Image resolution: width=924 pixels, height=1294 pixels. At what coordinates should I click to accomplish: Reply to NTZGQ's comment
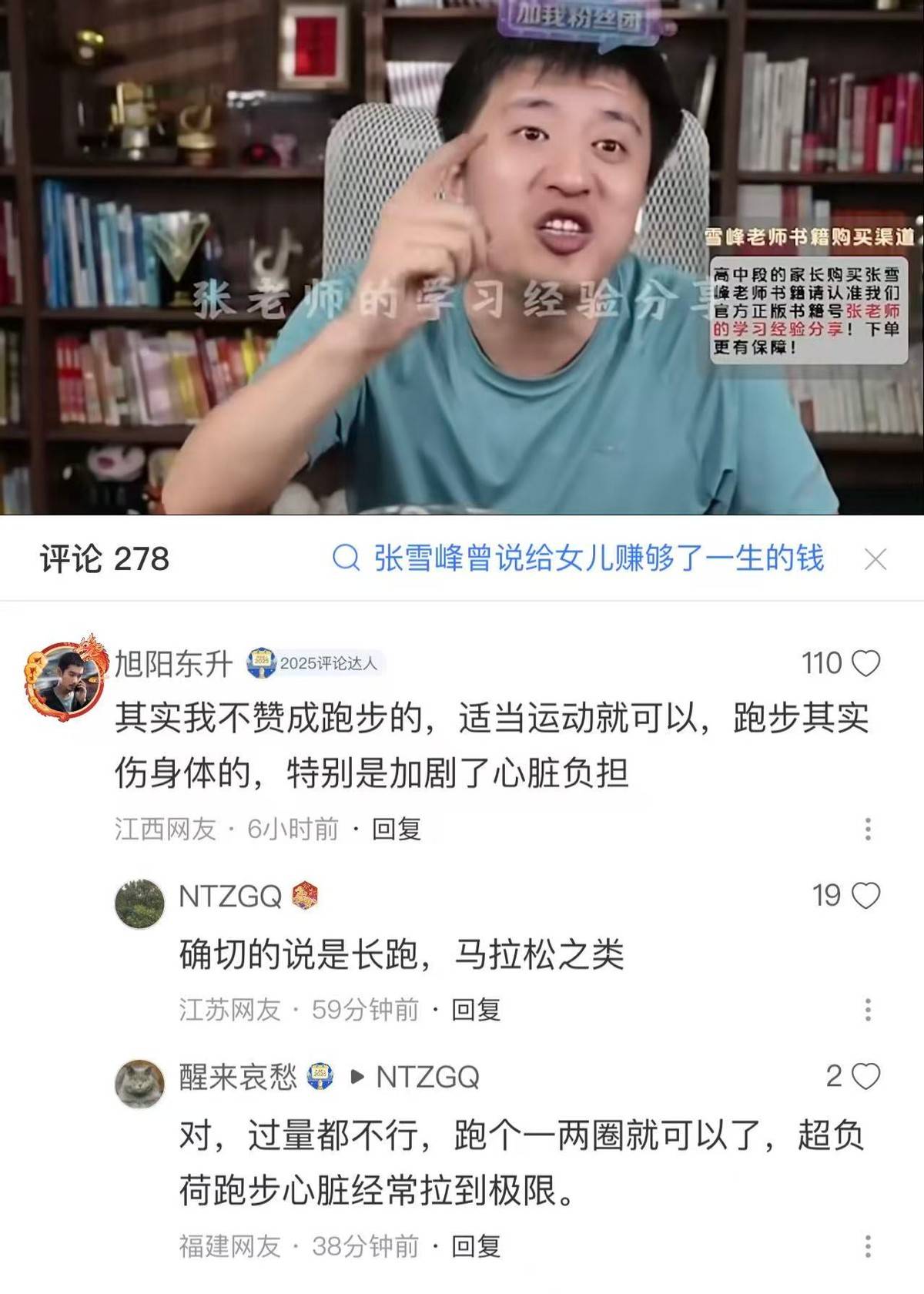pyautogui.click(x=476, y=1010)
